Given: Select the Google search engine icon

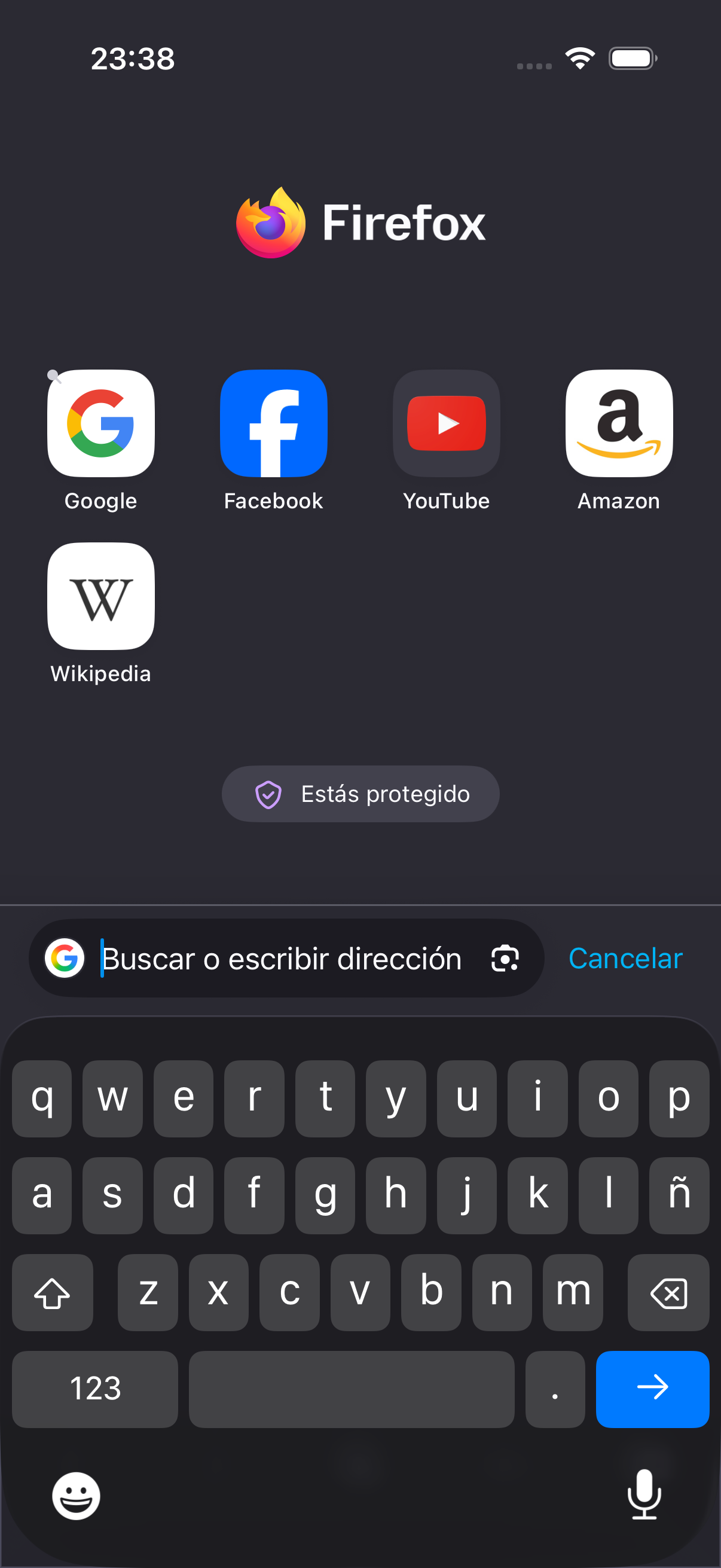Looking at the screenshot, I should click(65, 959).
